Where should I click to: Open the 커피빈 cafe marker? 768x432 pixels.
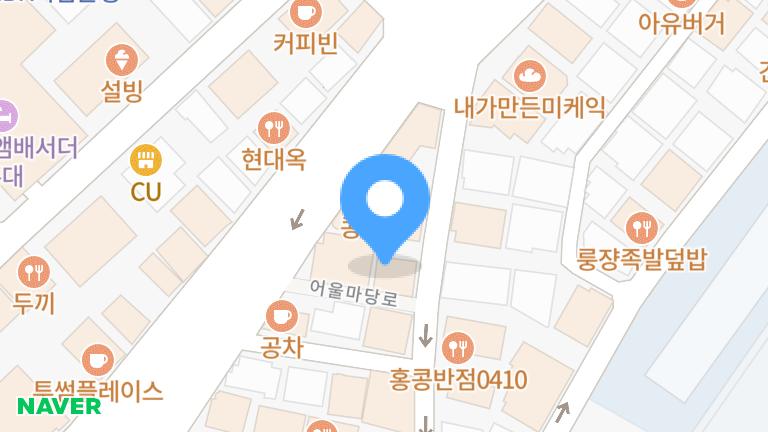pos(304,14)
